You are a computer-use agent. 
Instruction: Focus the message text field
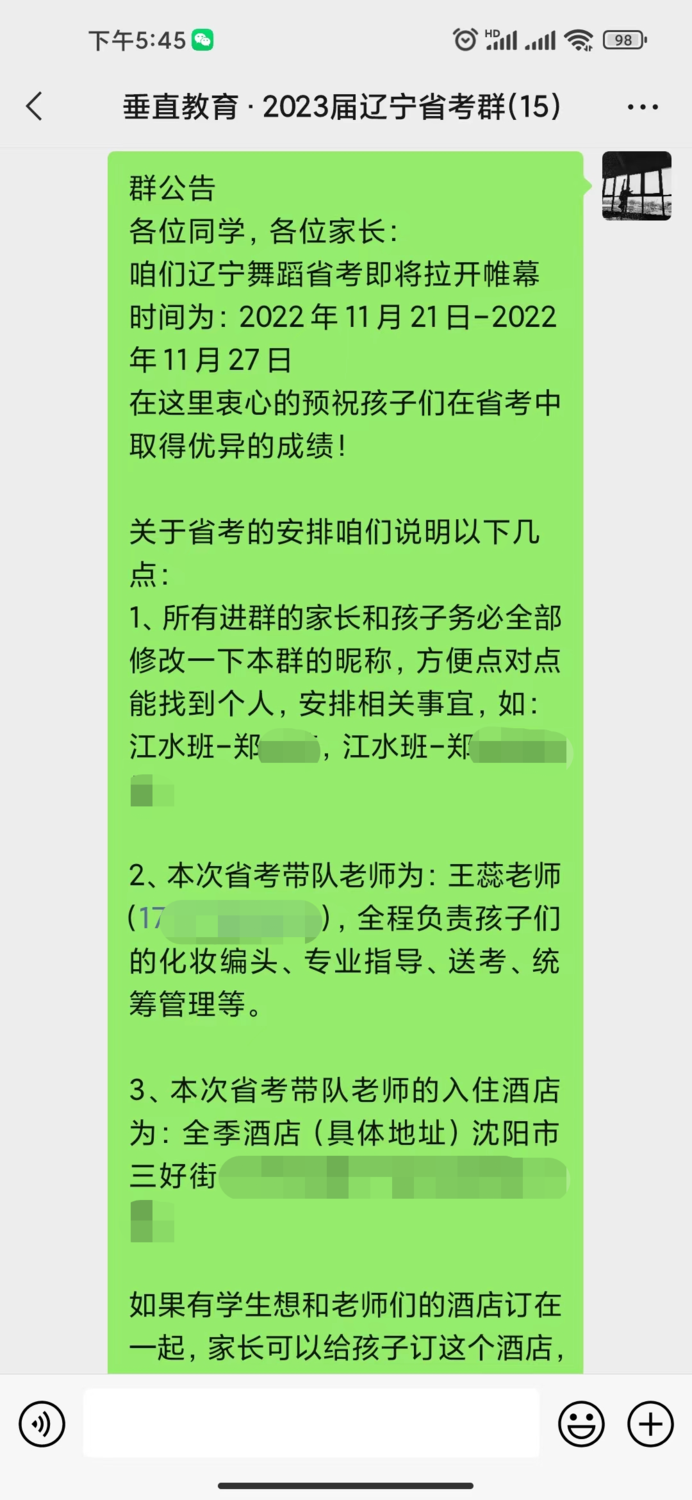[311, 1423]
